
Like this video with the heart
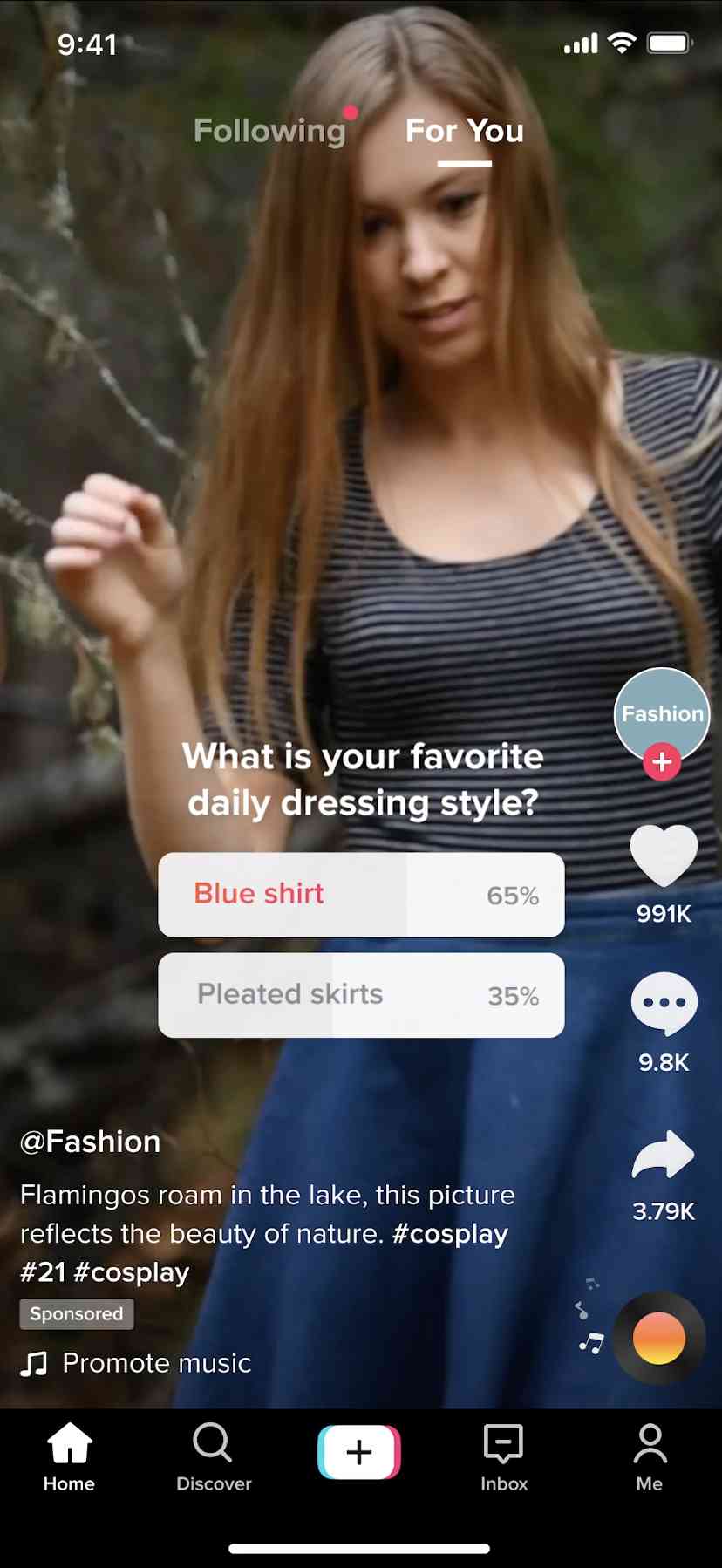coord(664,856)
